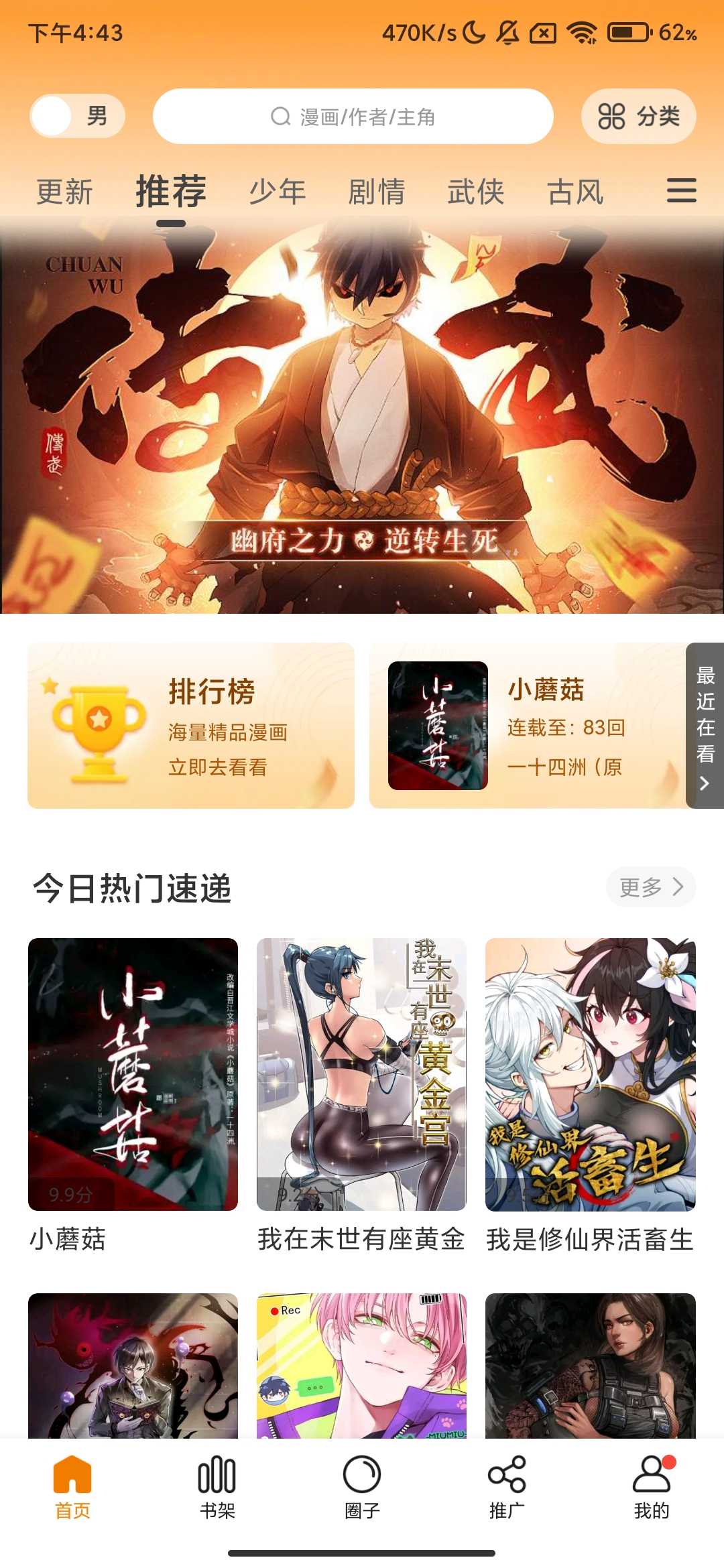Screen dimensions: 724x1568
Task: Open the 传武 featured banner
Action: tap(362, 415)
